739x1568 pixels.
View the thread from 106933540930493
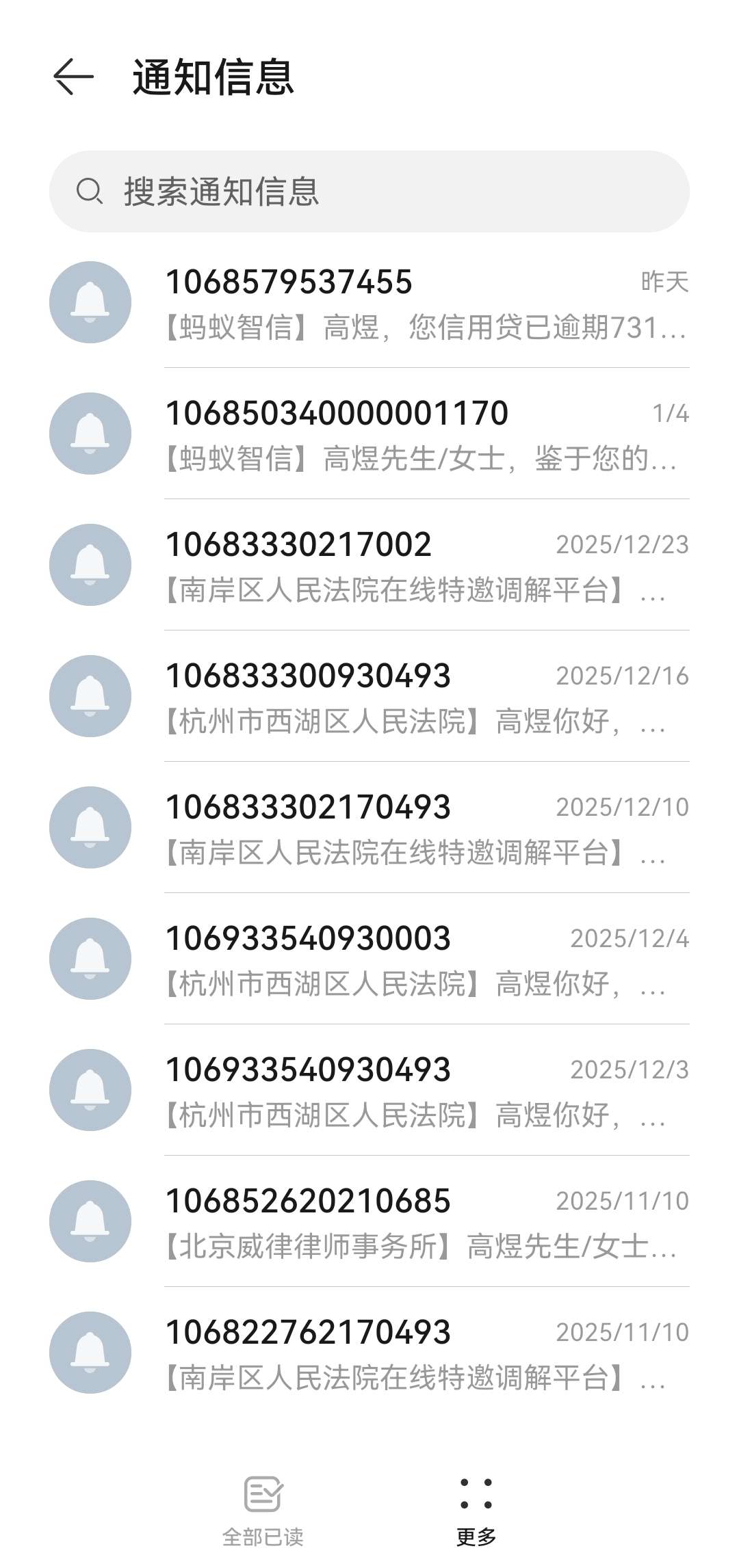click(x=424, y=1091)
